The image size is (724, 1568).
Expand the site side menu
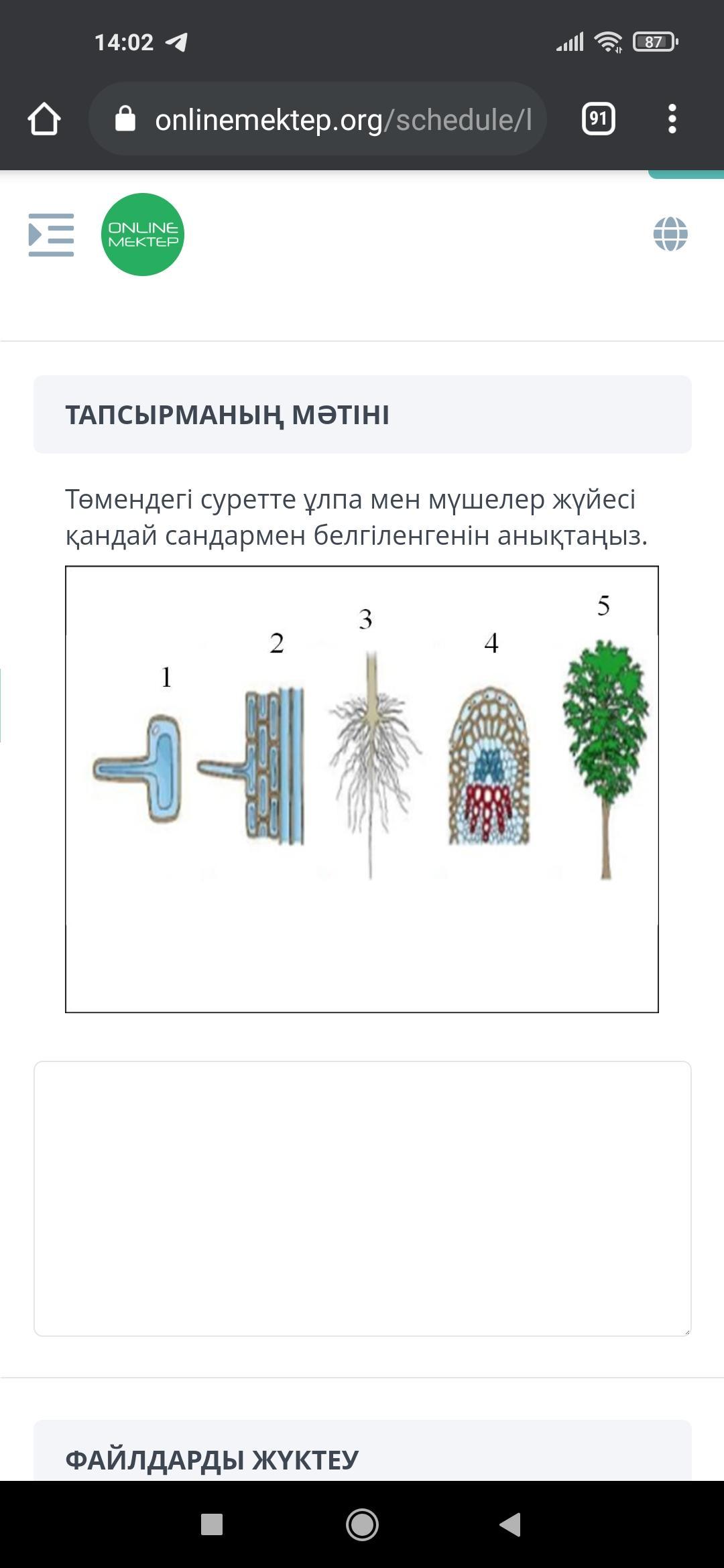[51, 235]
